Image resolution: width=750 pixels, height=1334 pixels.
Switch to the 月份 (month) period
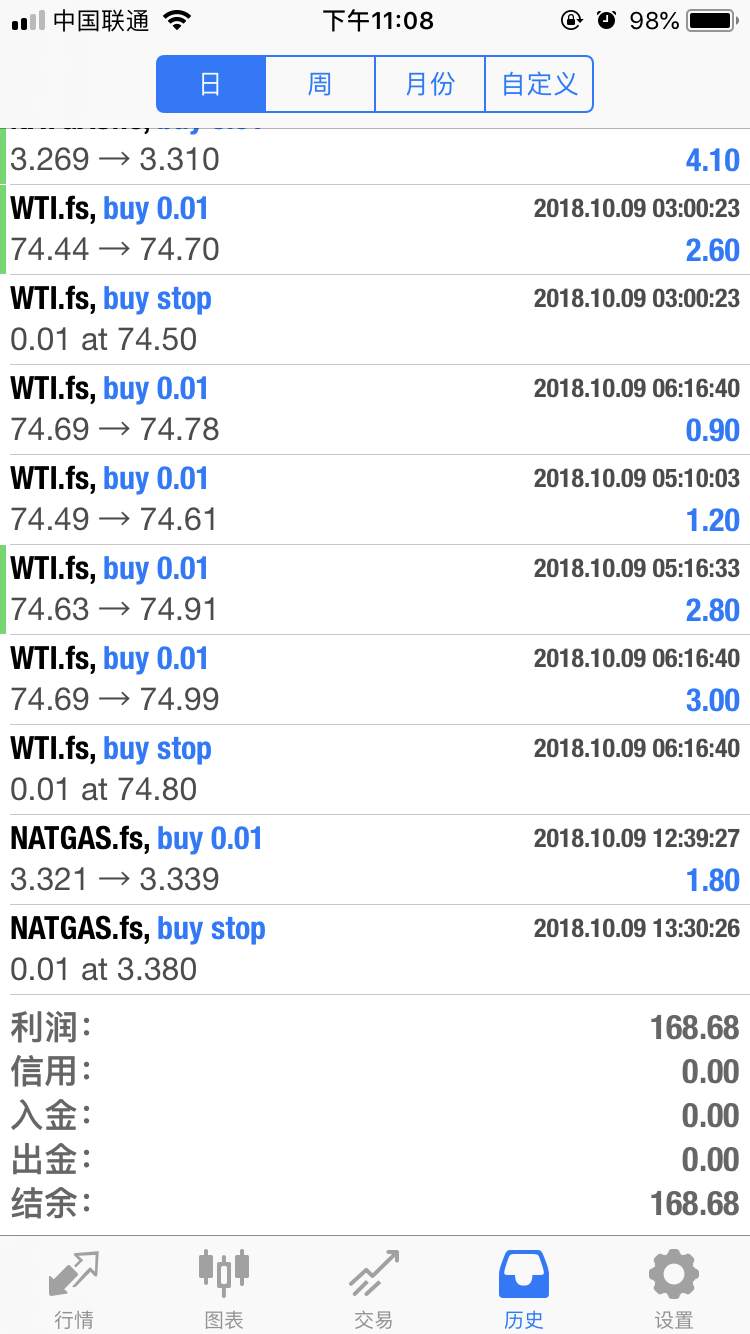[x=430, y=84]
